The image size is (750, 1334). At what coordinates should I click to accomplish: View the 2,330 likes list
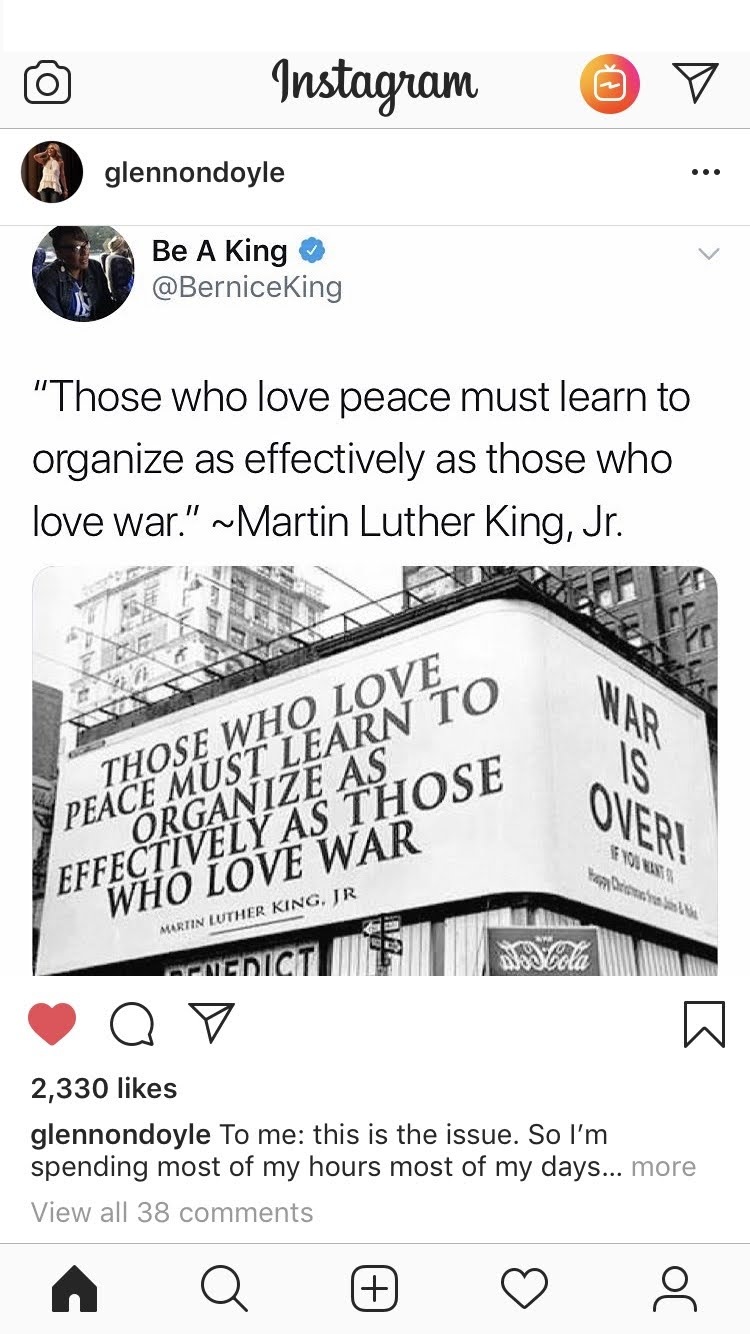(x=104, y=1089)
